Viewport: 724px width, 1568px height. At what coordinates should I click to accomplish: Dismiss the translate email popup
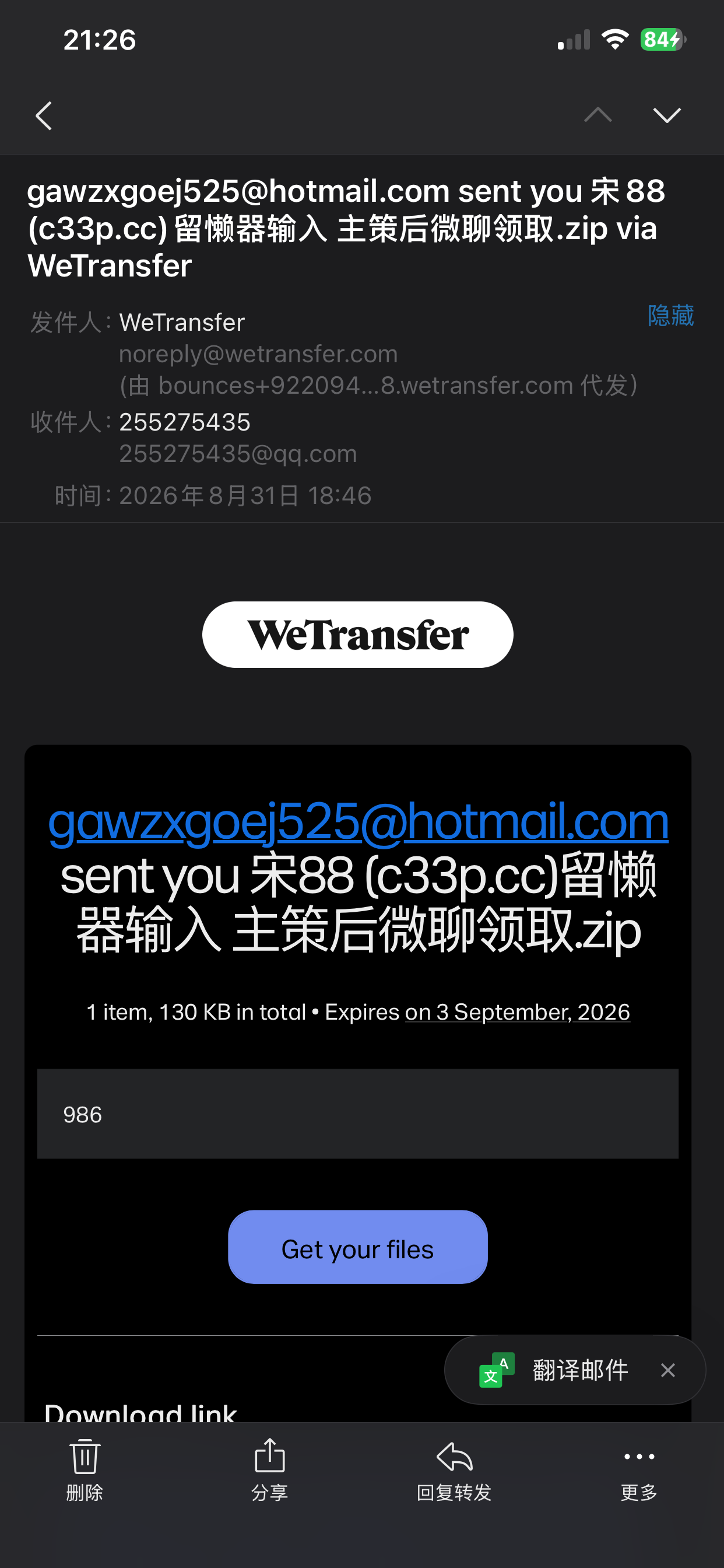coord(668,1370)
